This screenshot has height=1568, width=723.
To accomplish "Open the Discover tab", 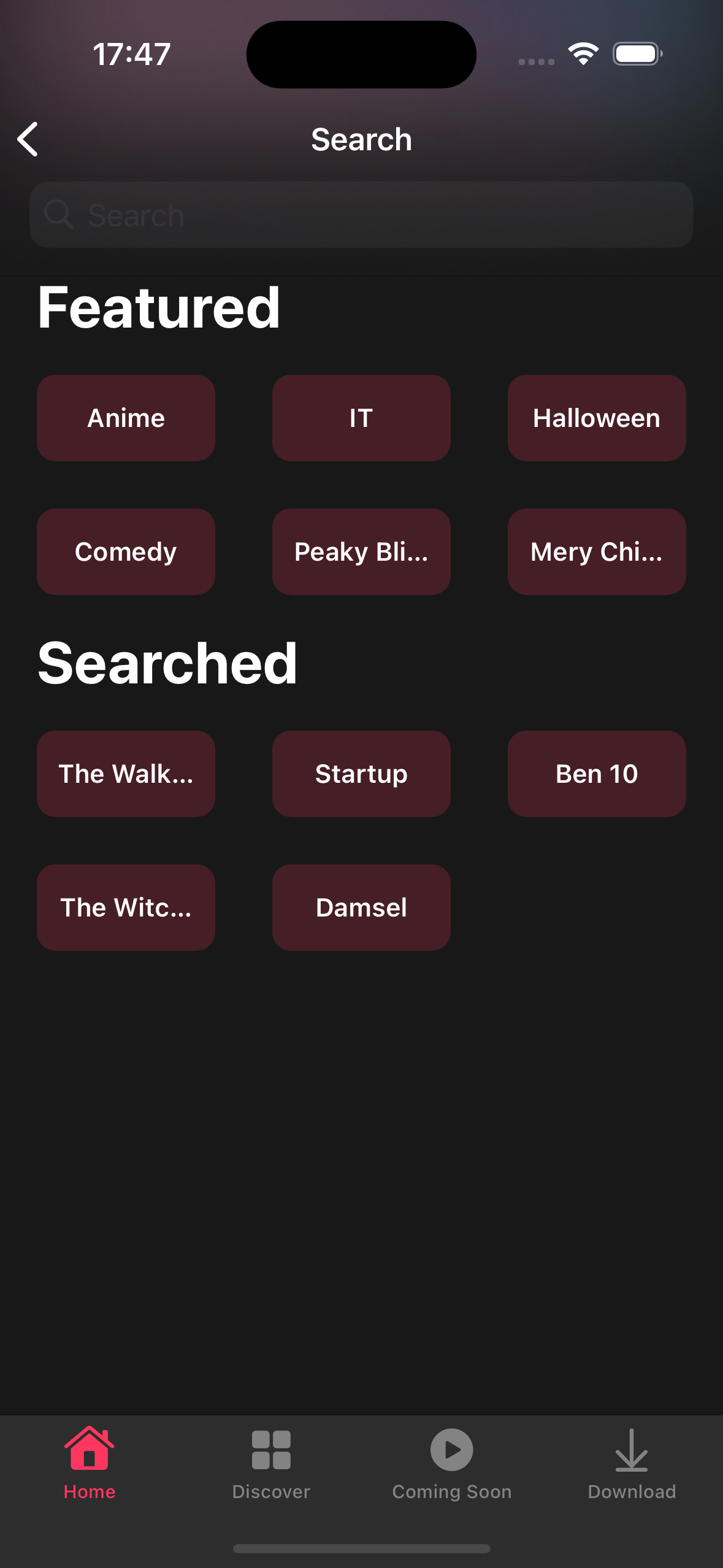I will click(271, 1462).
